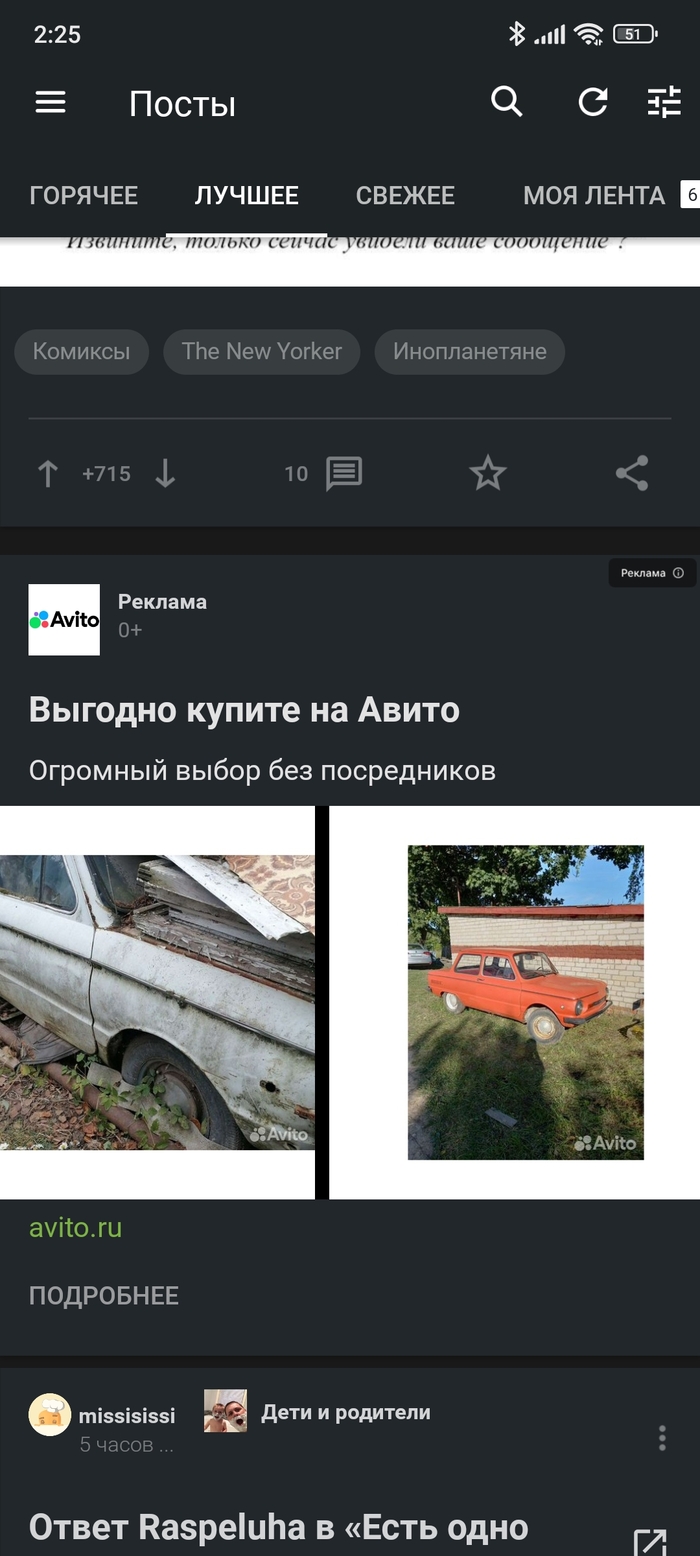Image resolution: width=700 pixels, height=1556 pixels.
Task: Refresh the posts feed
Action: (x=593, y=102)
